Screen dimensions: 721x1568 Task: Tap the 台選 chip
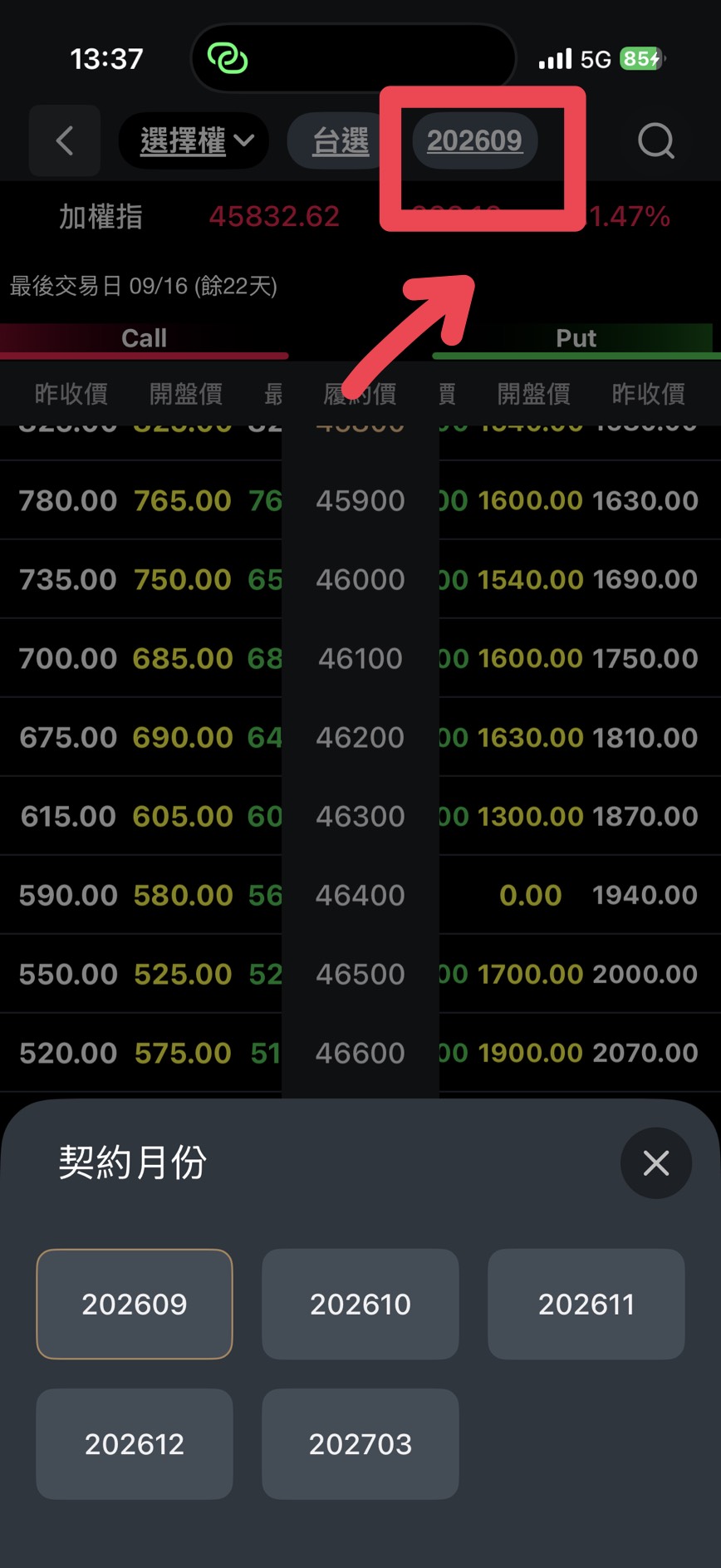pos(341,140)
